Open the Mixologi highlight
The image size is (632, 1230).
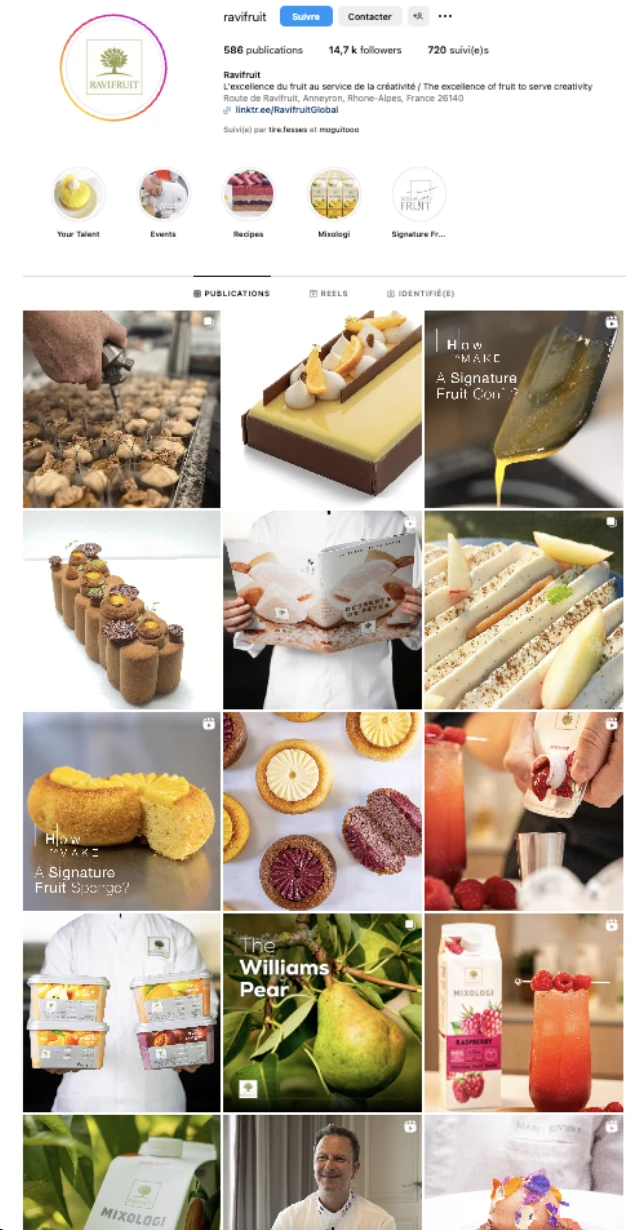point(334,194)
